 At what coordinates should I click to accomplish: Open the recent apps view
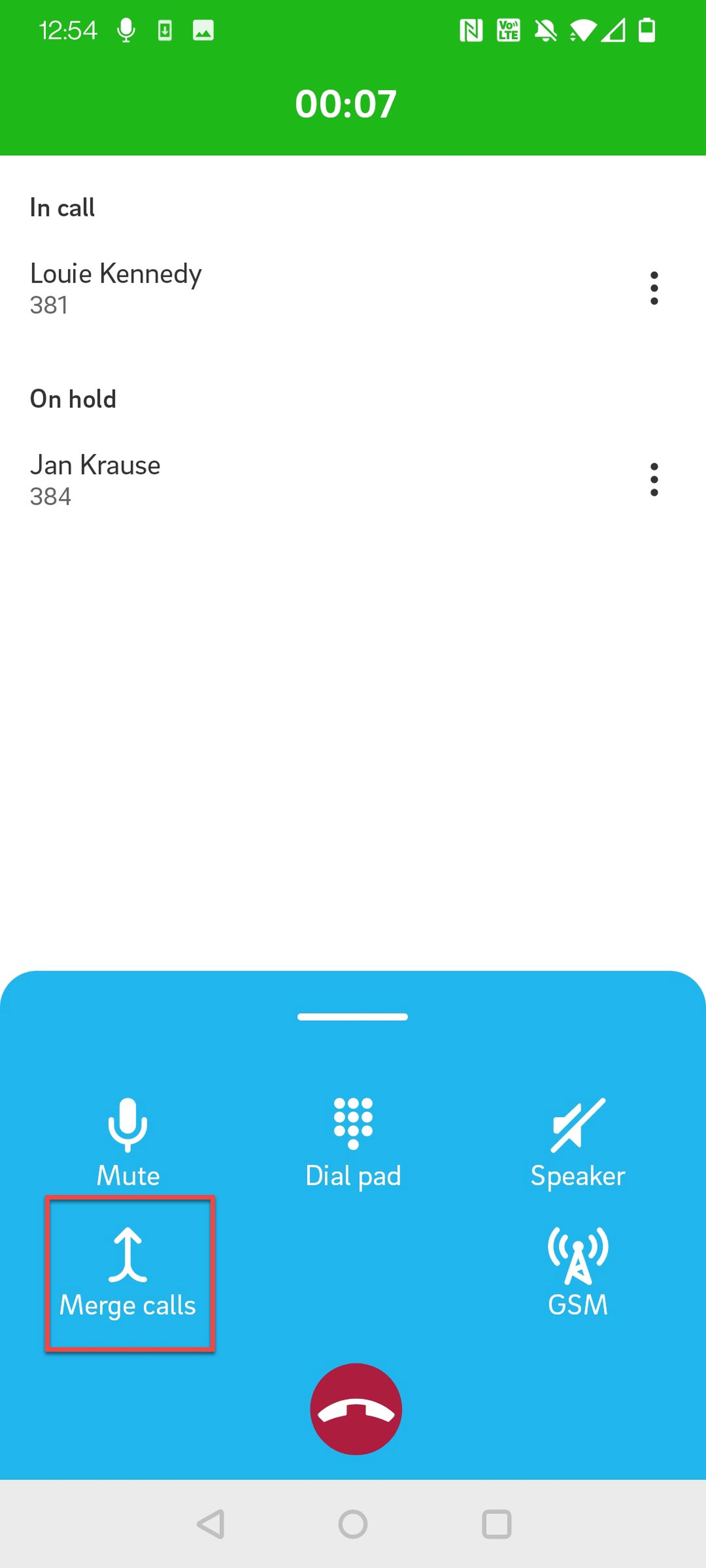tap(496, 1524)
